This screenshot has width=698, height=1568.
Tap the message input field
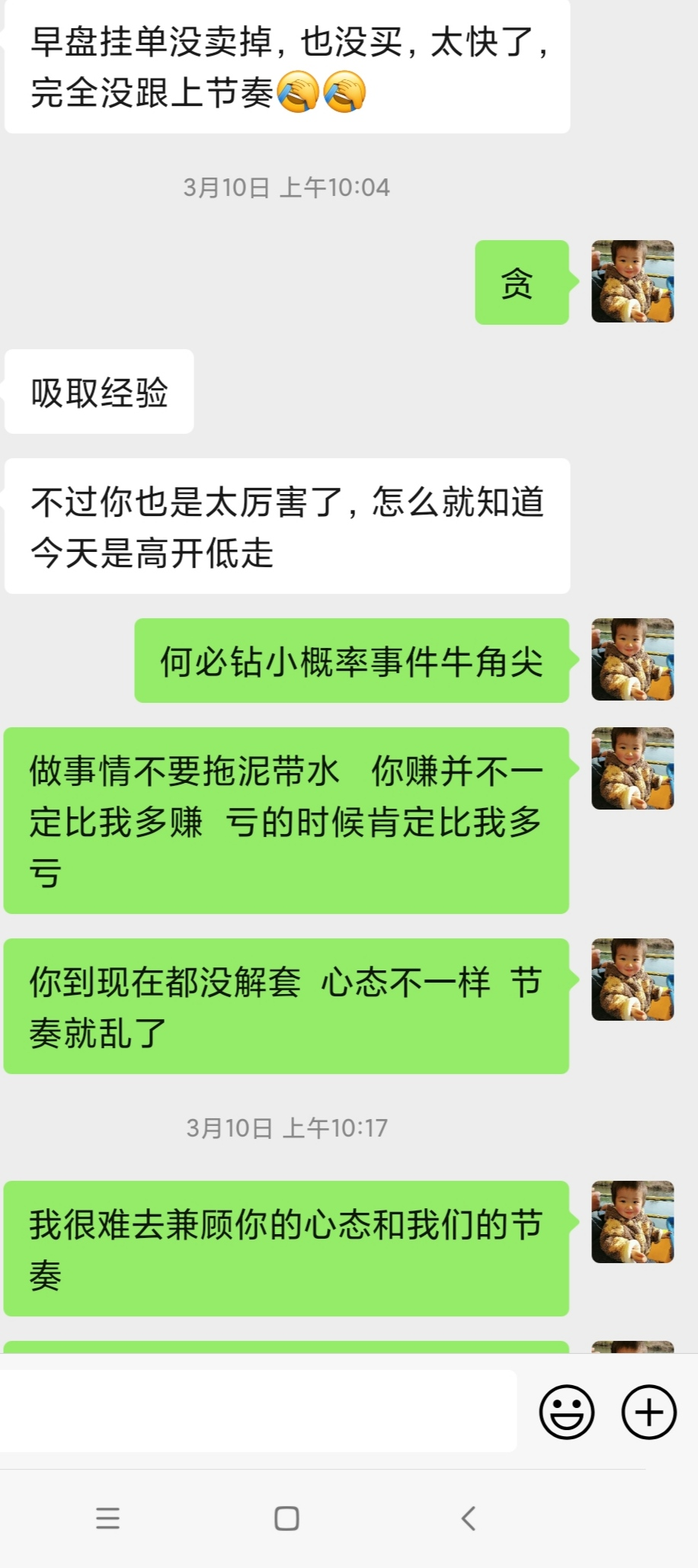point(258,1411)
